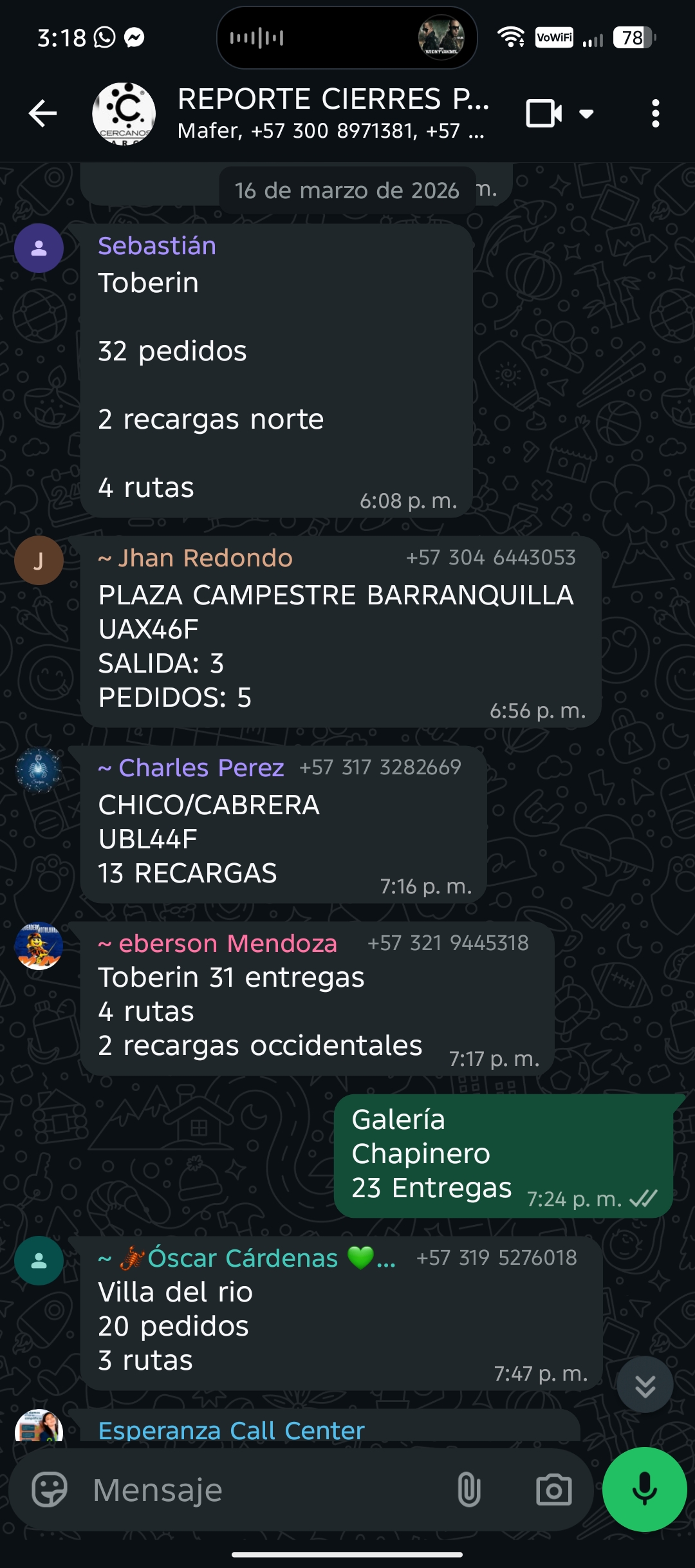Record a voice message
The width and height of the screenshot is (695, 1568).
pos(644,1489)
